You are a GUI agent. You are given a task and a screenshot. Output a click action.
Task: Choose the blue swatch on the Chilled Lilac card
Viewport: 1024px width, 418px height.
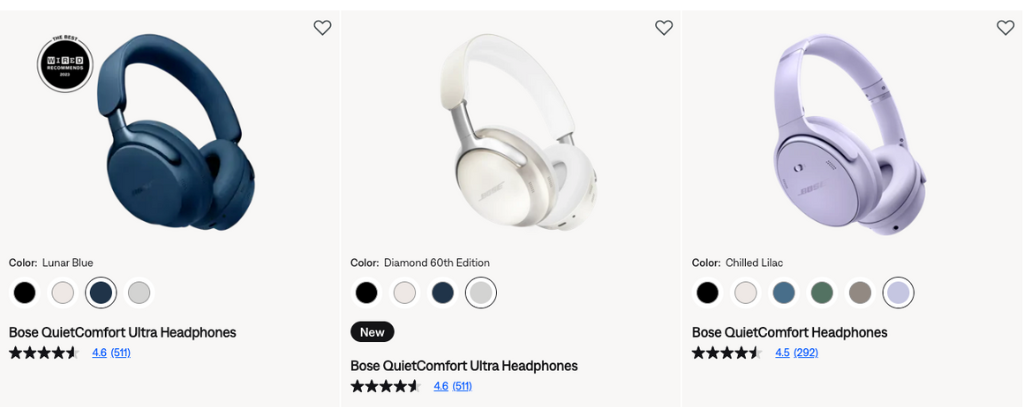click(x=784, y=293)
